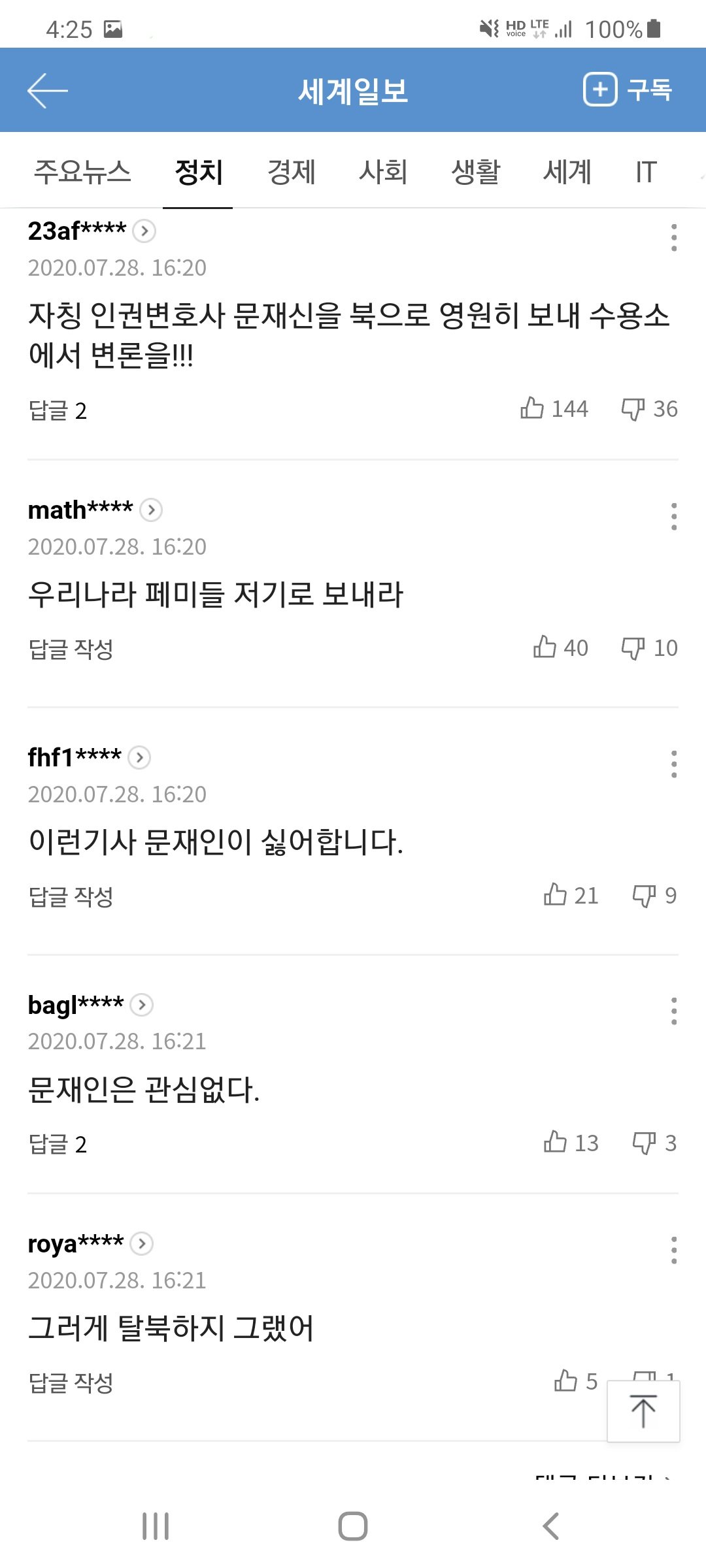The width and height of the screenshot is (706, 1568).
Task: Subscribe to 세계일보 with 구독 button
Action: point(628,90)
